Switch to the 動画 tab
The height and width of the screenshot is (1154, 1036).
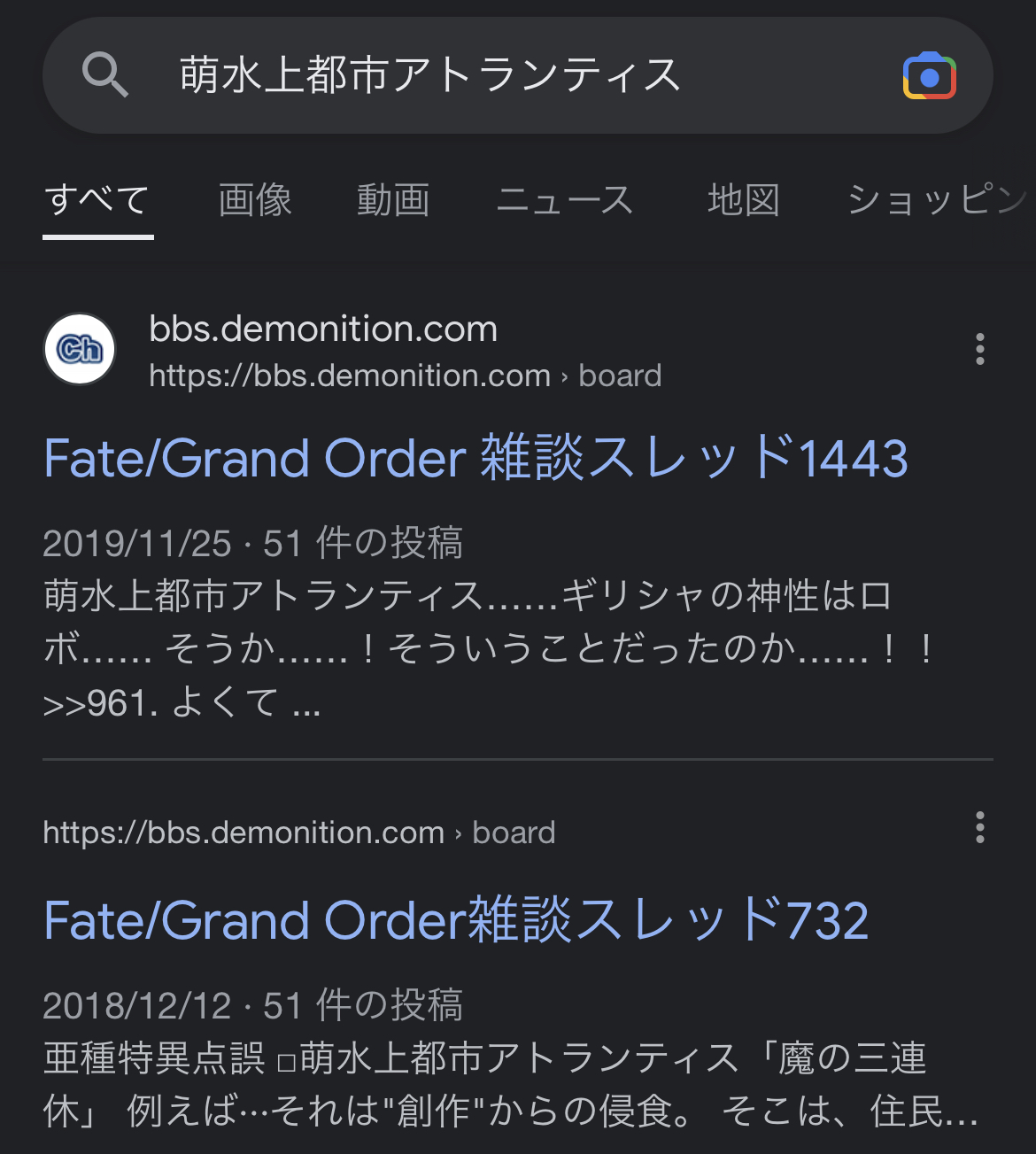coord(393,200)
